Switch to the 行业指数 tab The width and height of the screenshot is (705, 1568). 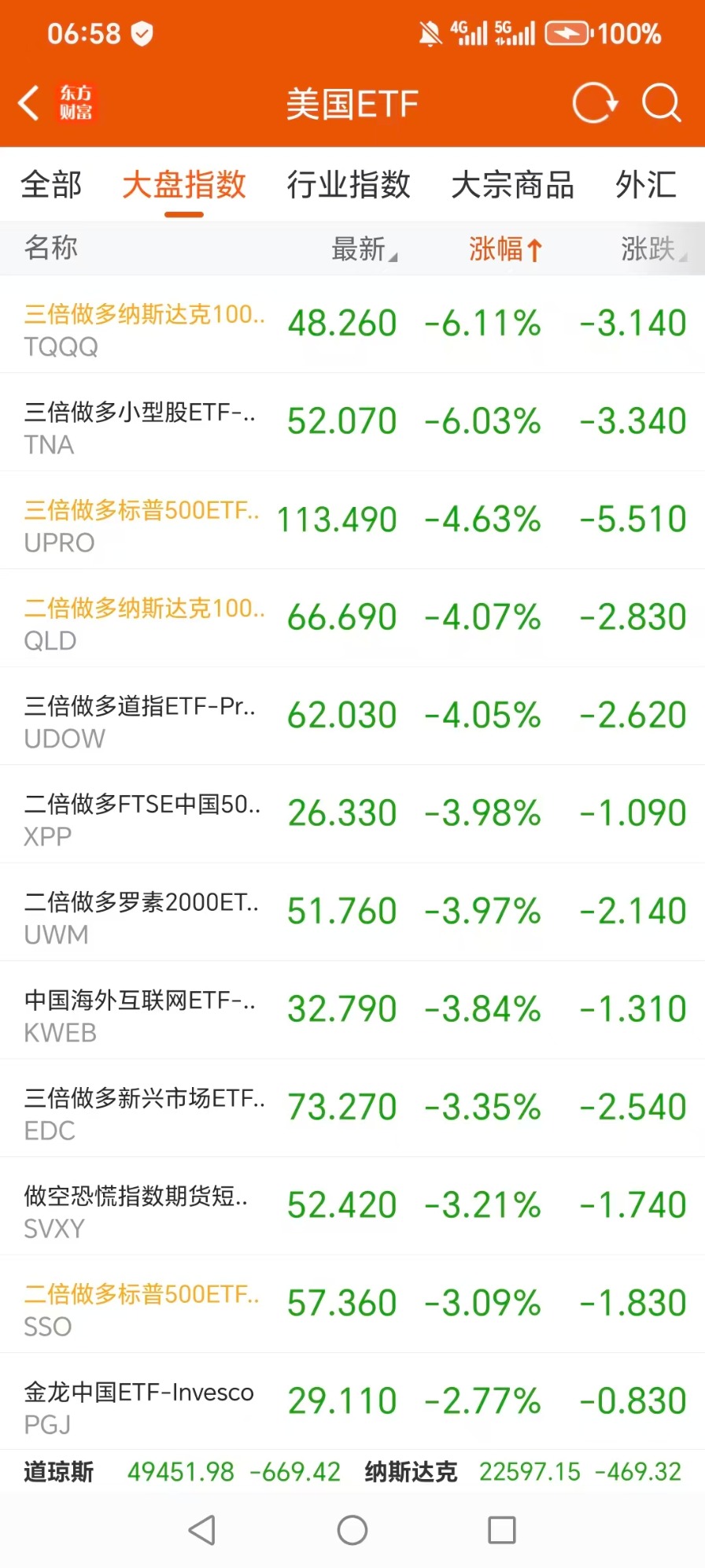click(349, 186)
